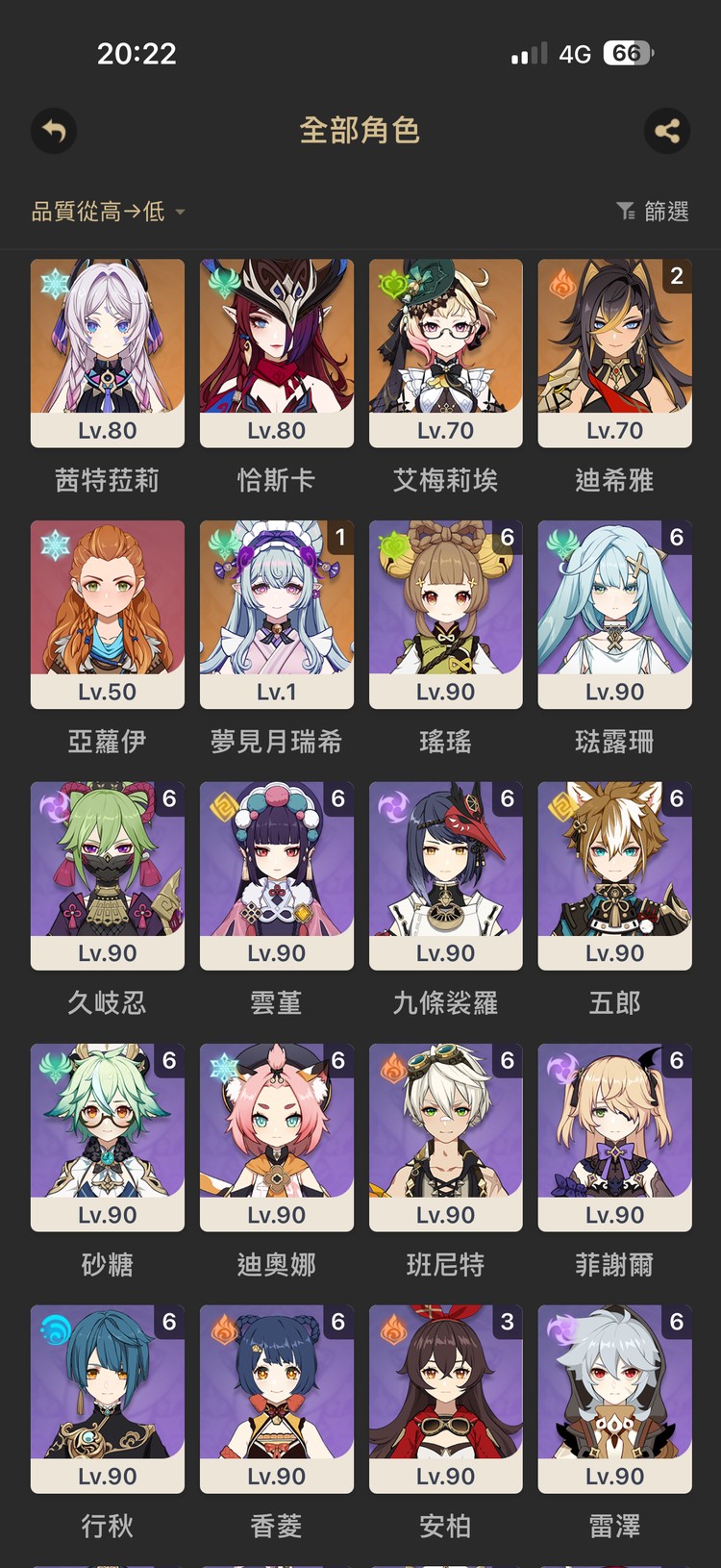The image size is (721, 1568).
Task: Open 茜特菈莉's character details
Action: 107,352
